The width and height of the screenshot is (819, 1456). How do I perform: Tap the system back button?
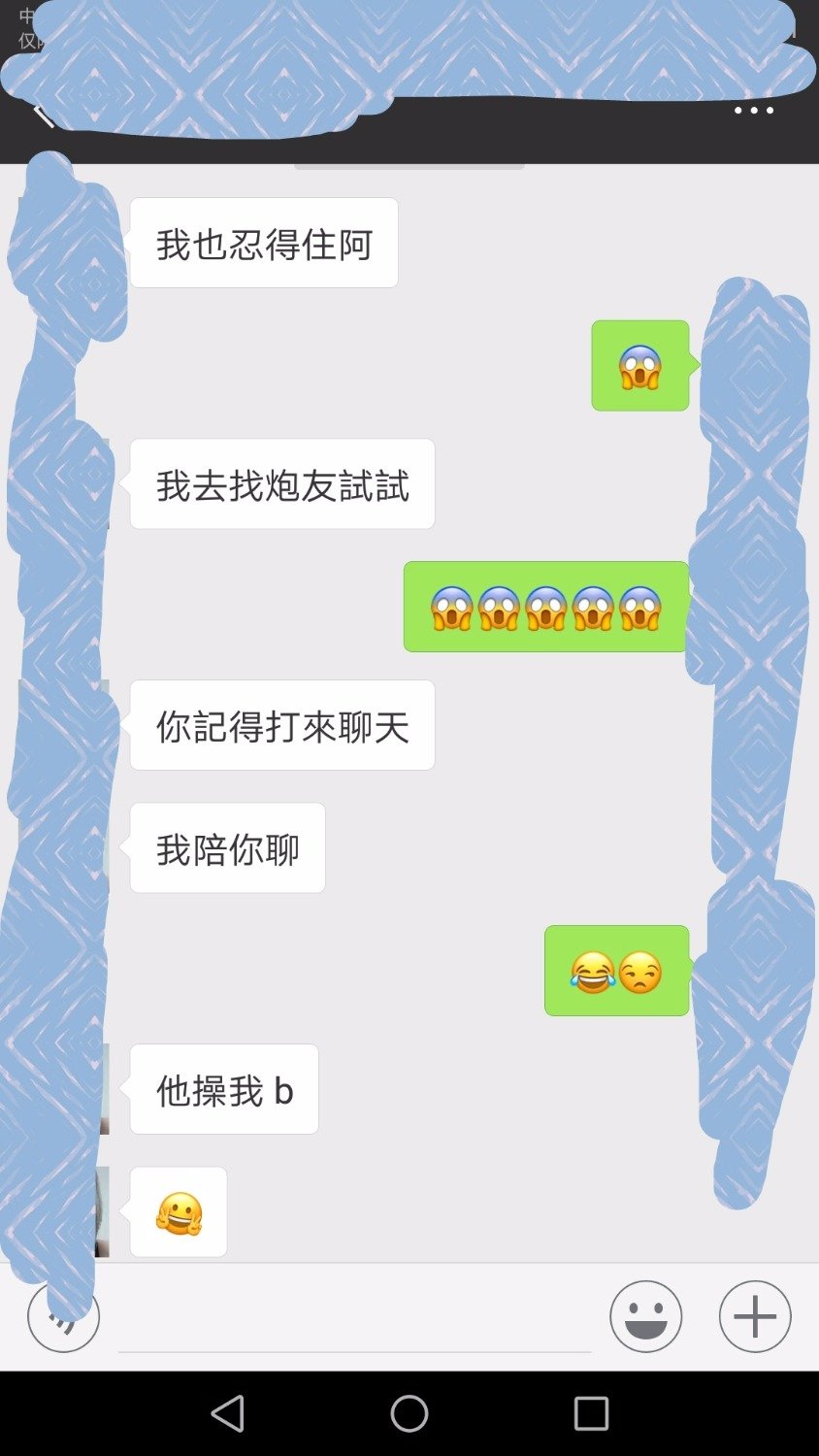tap(228, 1414)
